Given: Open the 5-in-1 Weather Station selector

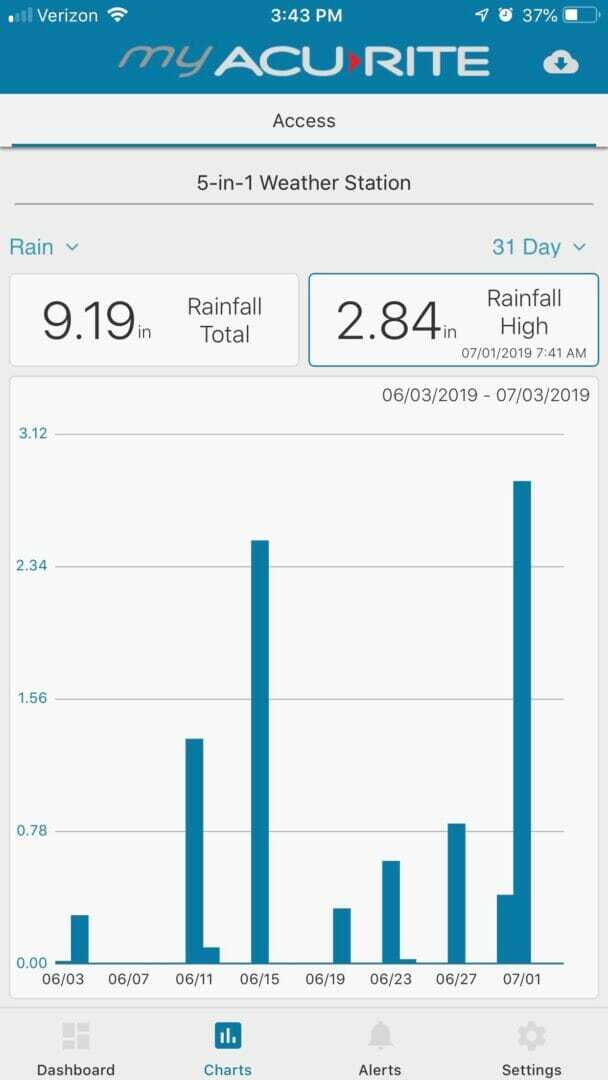Looking at the screenshot, I should click(304, 184).
